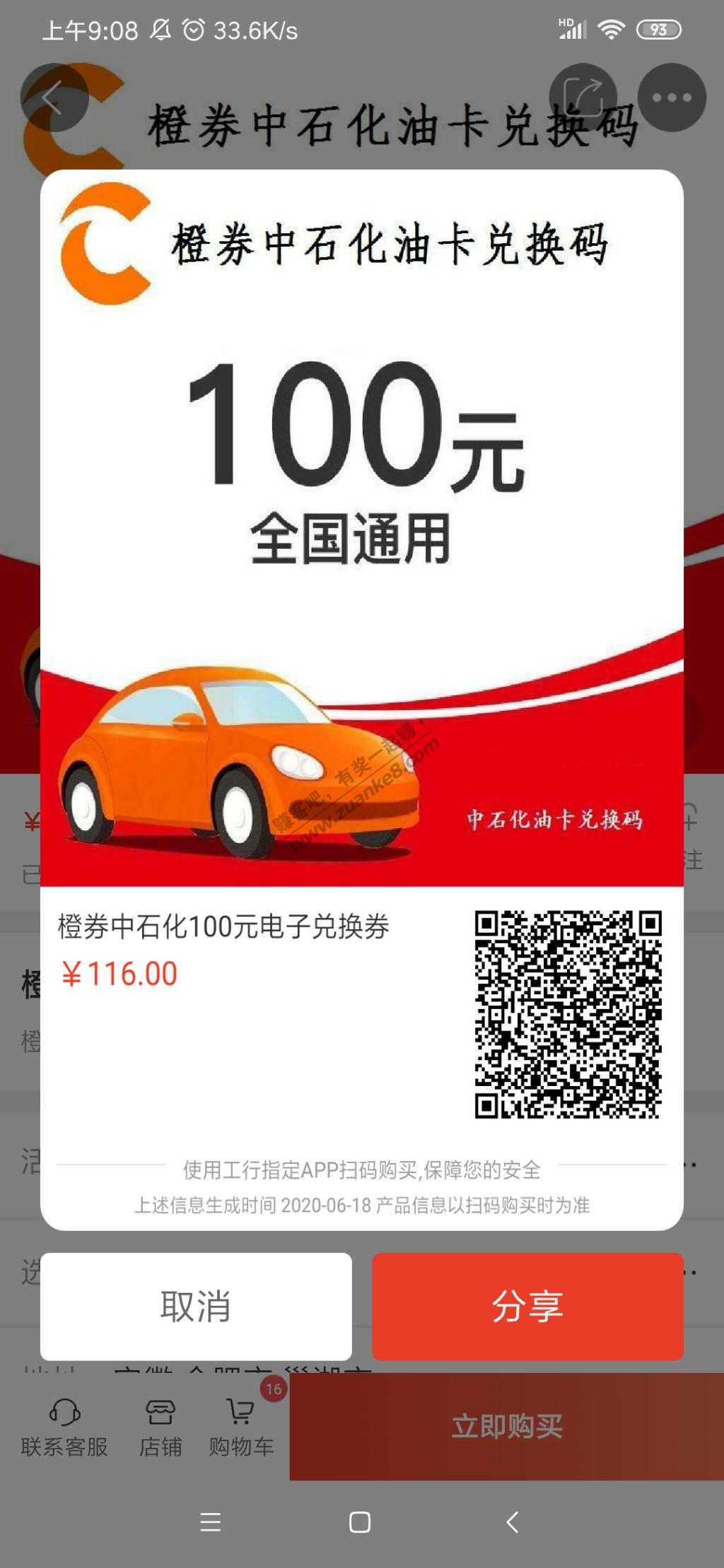Tap the system back button
This screenshot has height=1568, width=724.
(513, 1522)
